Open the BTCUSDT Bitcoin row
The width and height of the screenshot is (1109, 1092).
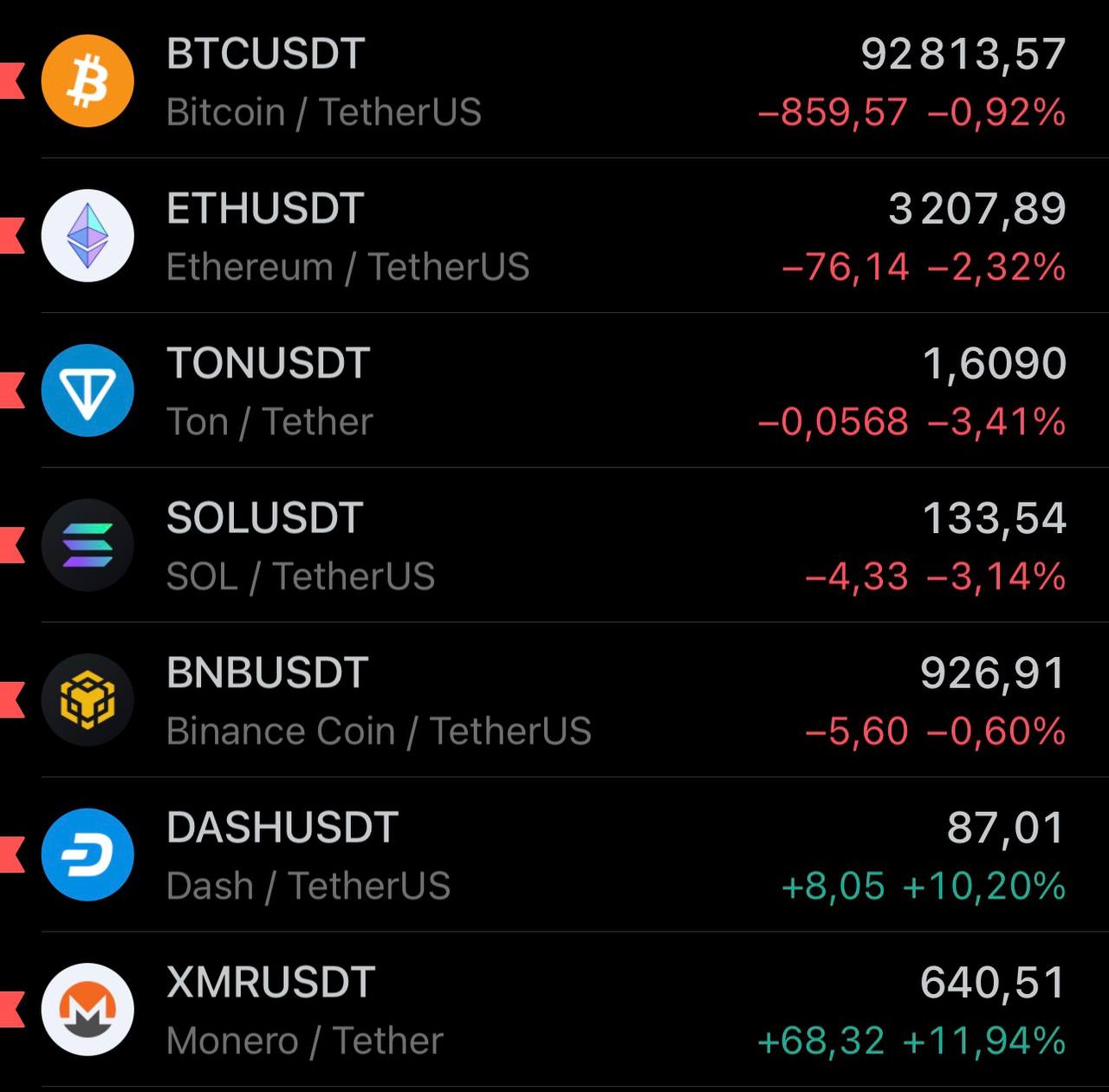click(554, 81)
